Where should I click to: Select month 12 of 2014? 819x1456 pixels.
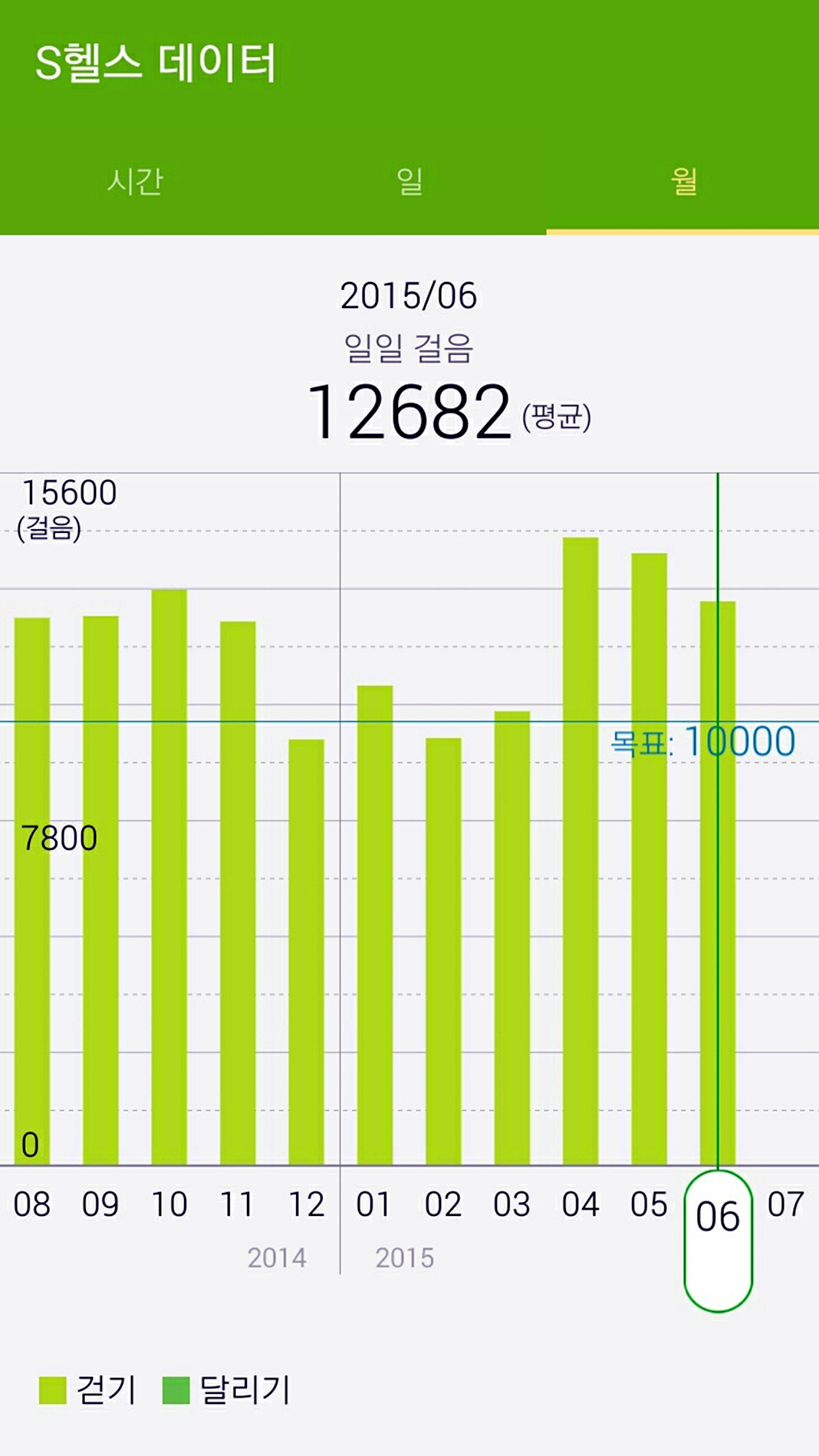pos(306,1205)
